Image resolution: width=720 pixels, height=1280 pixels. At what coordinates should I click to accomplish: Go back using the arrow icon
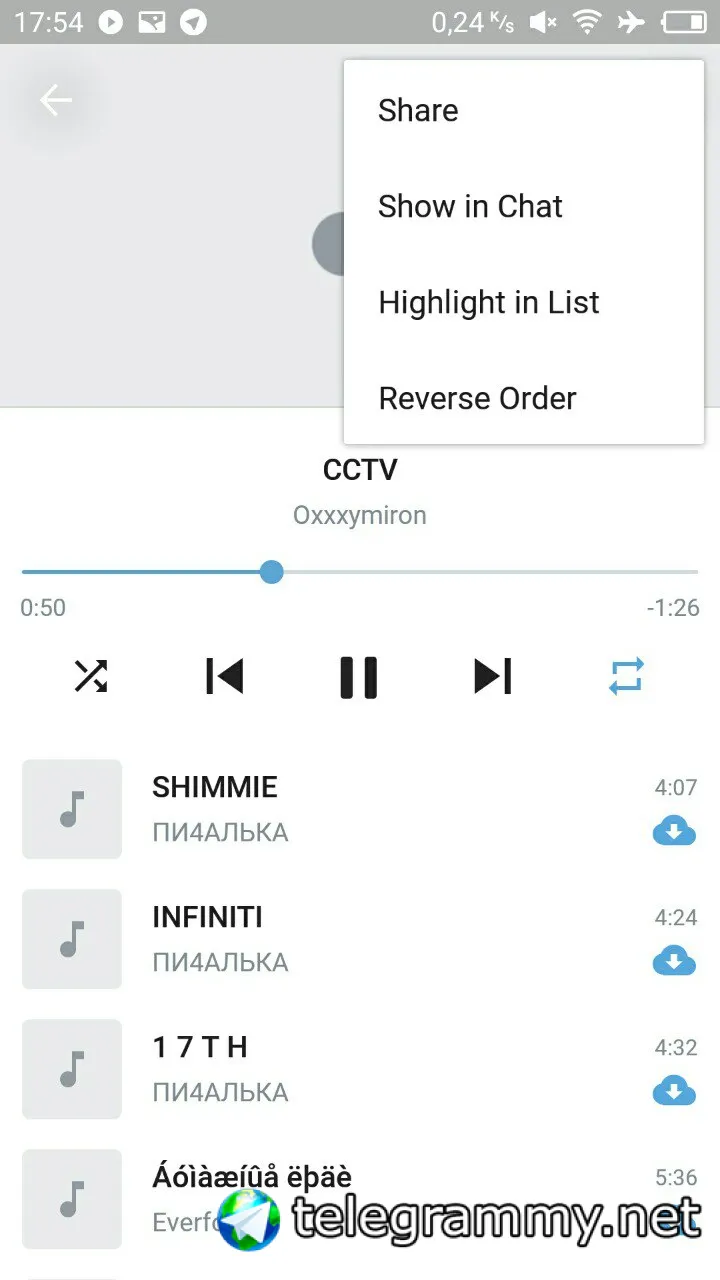56,100
